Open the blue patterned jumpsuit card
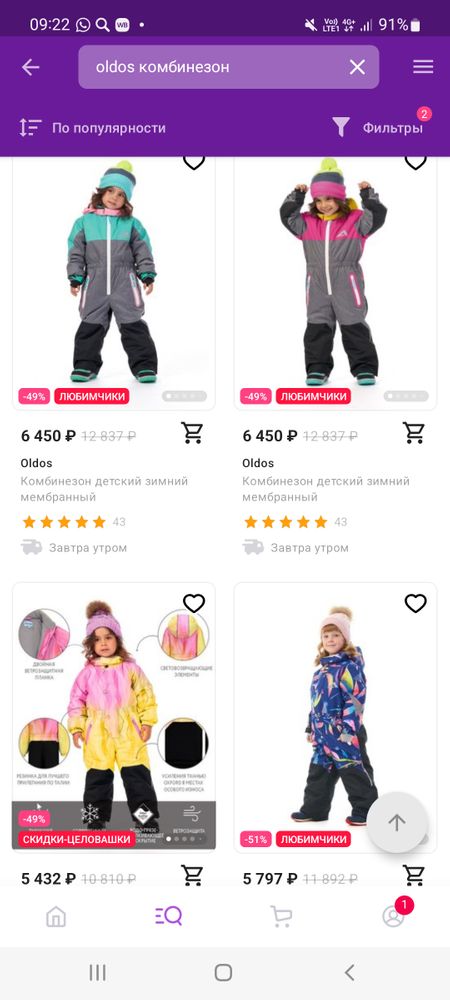The image size is (450, 1000). [x=335, y=716]
